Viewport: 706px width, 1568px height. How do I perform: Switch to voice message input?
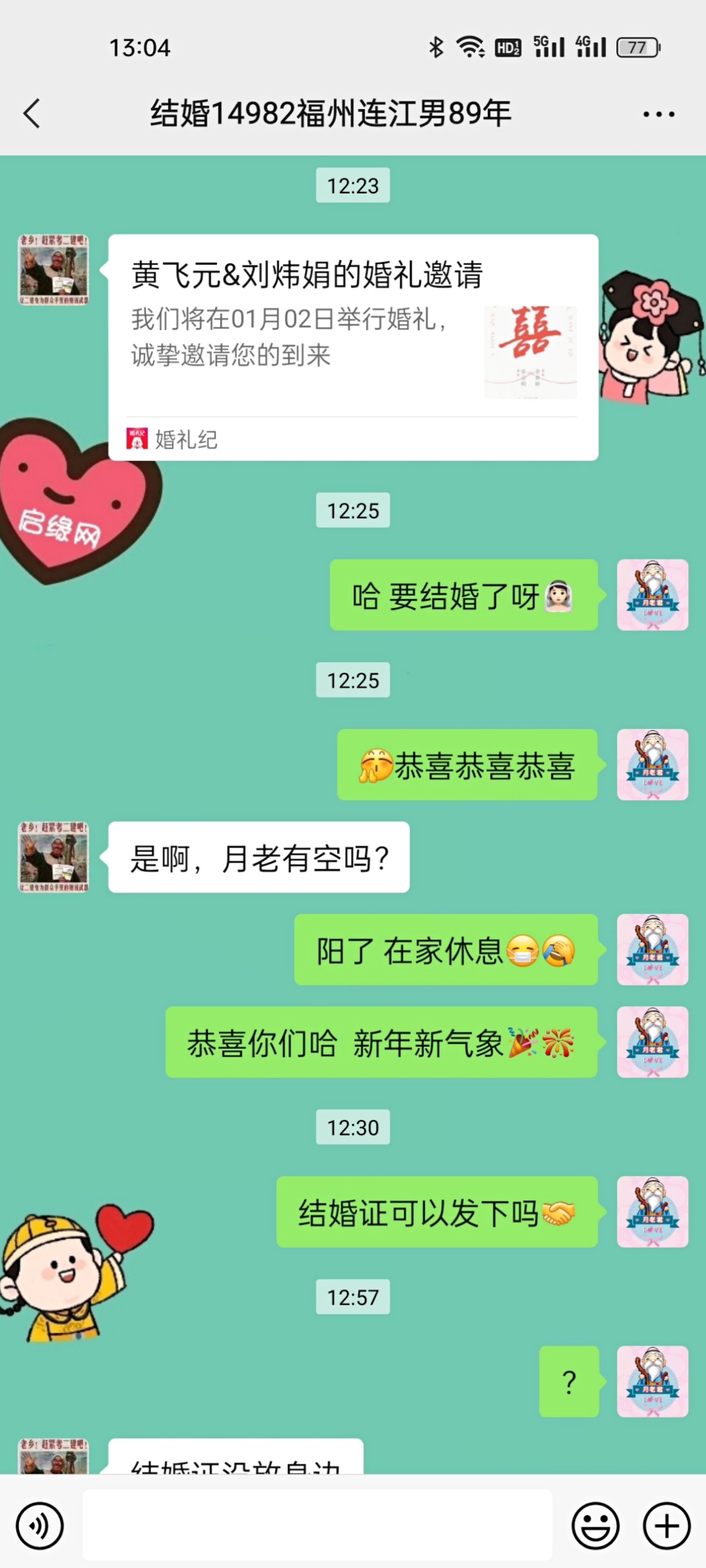pyautogui.click(x=39, y=1526)
